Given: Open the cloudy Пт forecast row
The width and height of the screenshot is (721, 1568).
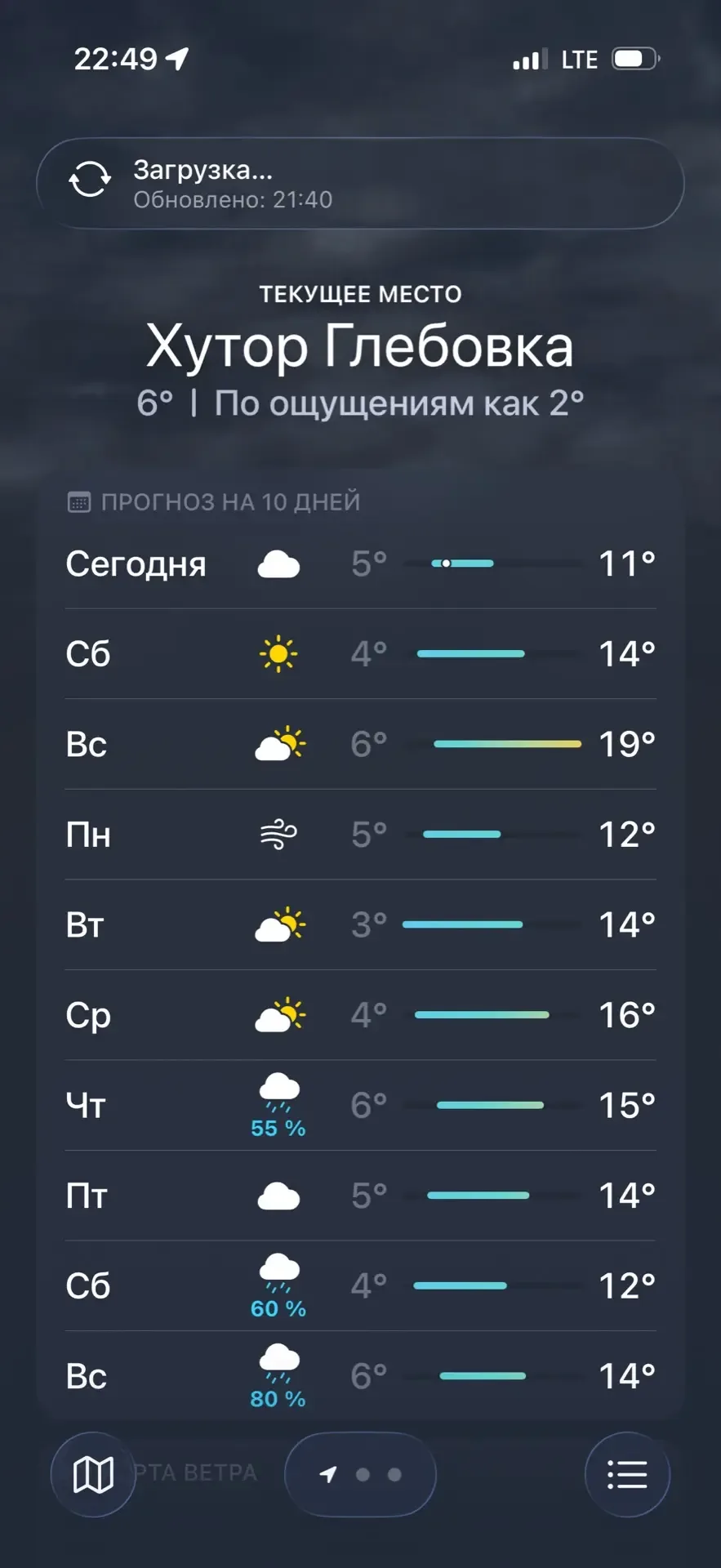Looking at the screenshot, I should [x=360, y=1196].
